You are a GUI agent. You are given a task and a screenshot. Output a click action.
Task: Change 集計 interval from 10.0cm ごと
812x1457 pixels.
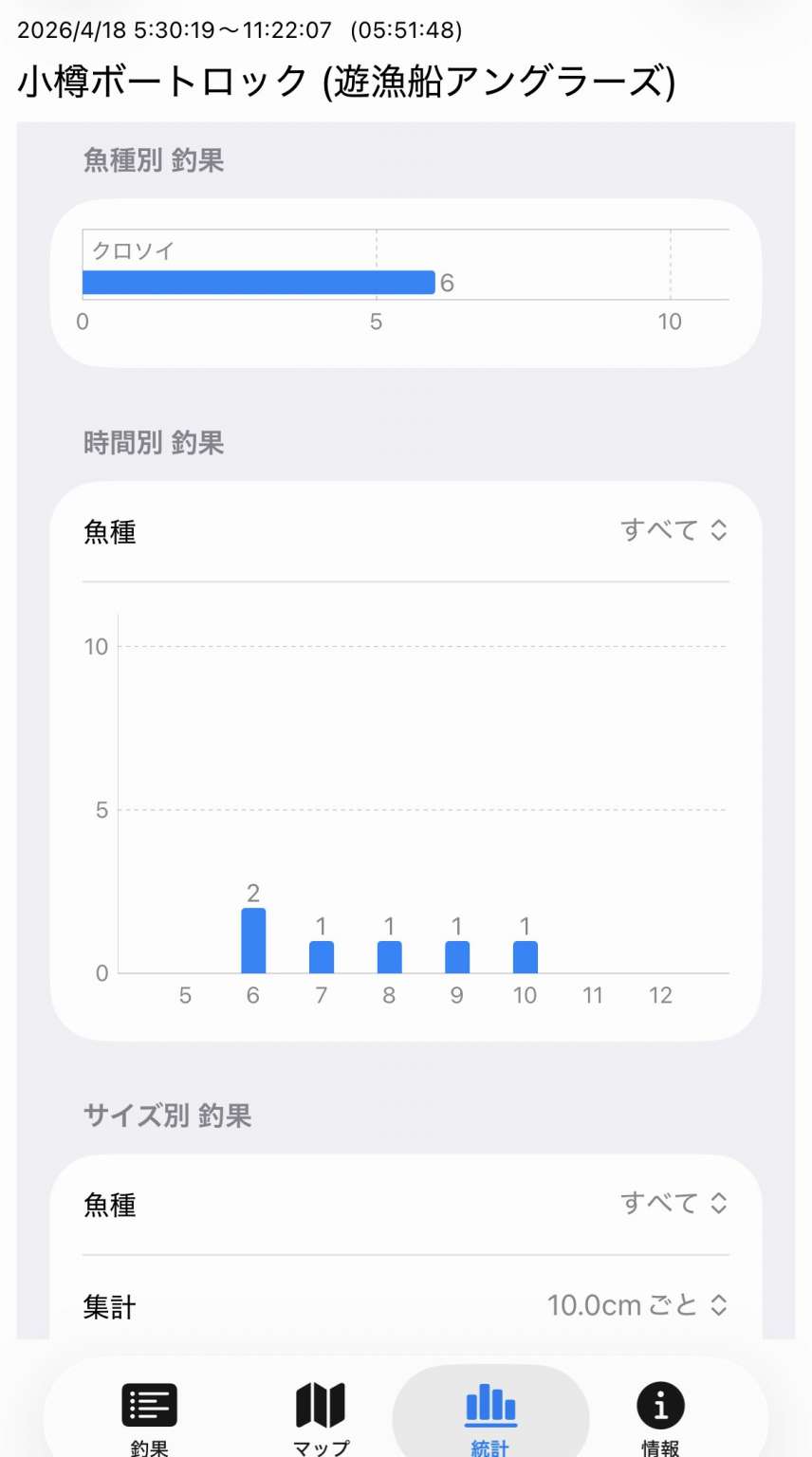(x=637, y=1305)
